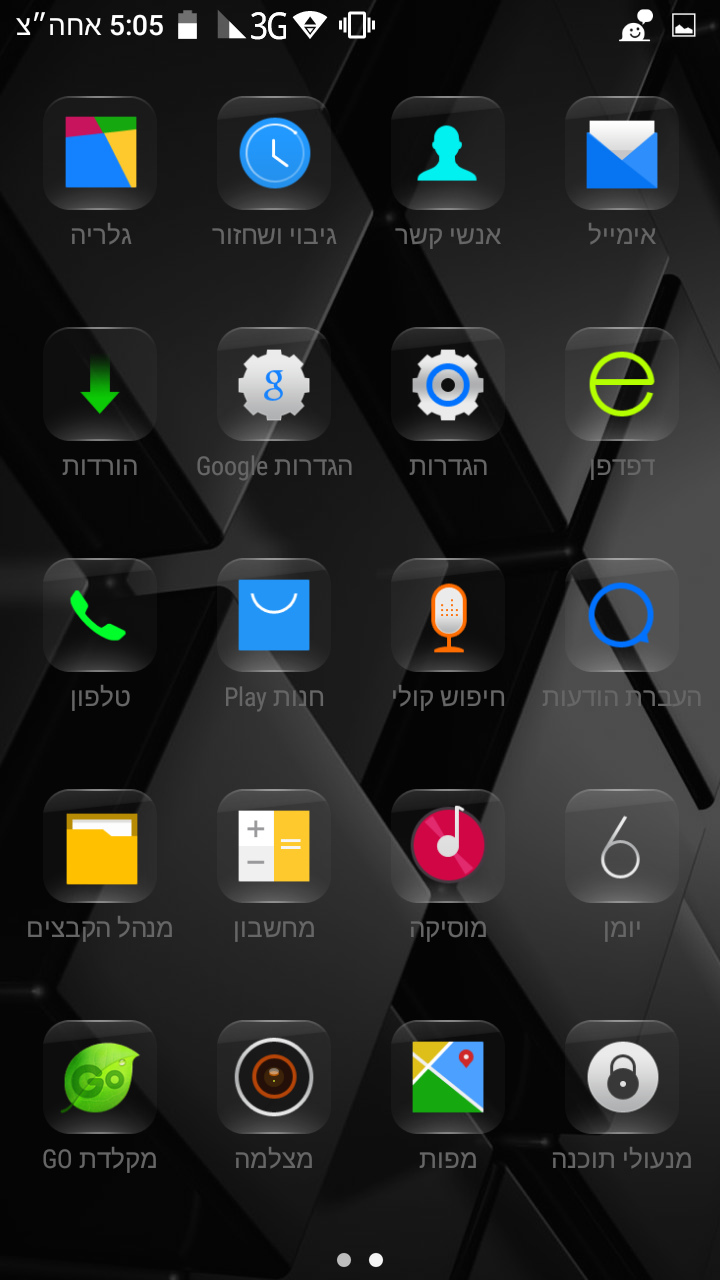Launch the Calculator (מחשבון)

pyautogui.click(x=274, y=846)
